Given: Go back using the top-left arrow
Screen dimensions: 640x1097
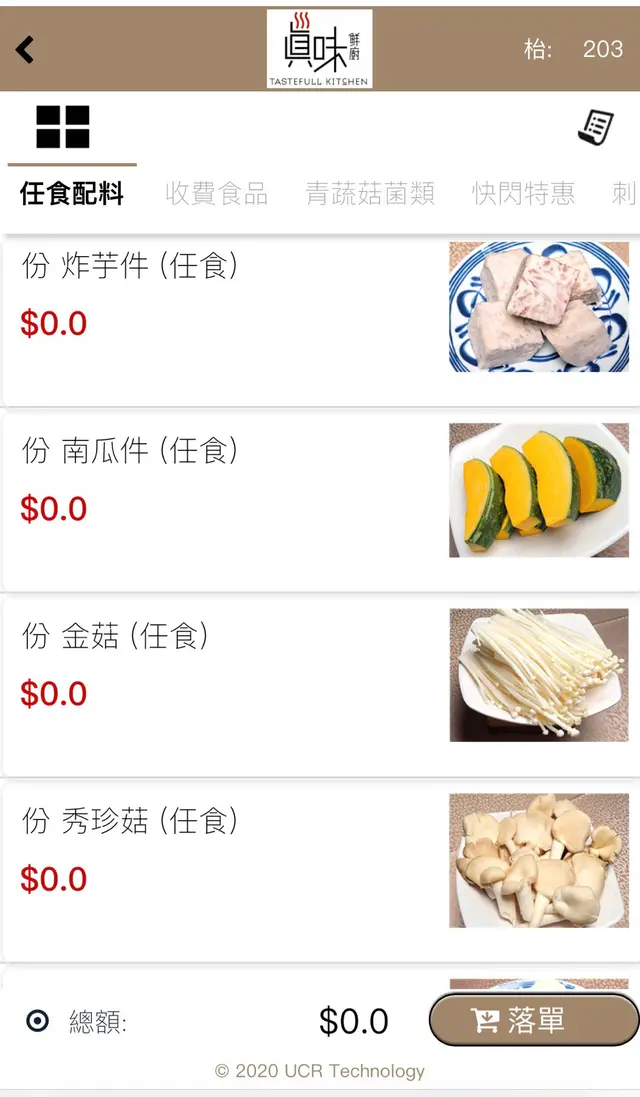Looking at the screenshot, I should pyautogui.click(x=26, y=49).
